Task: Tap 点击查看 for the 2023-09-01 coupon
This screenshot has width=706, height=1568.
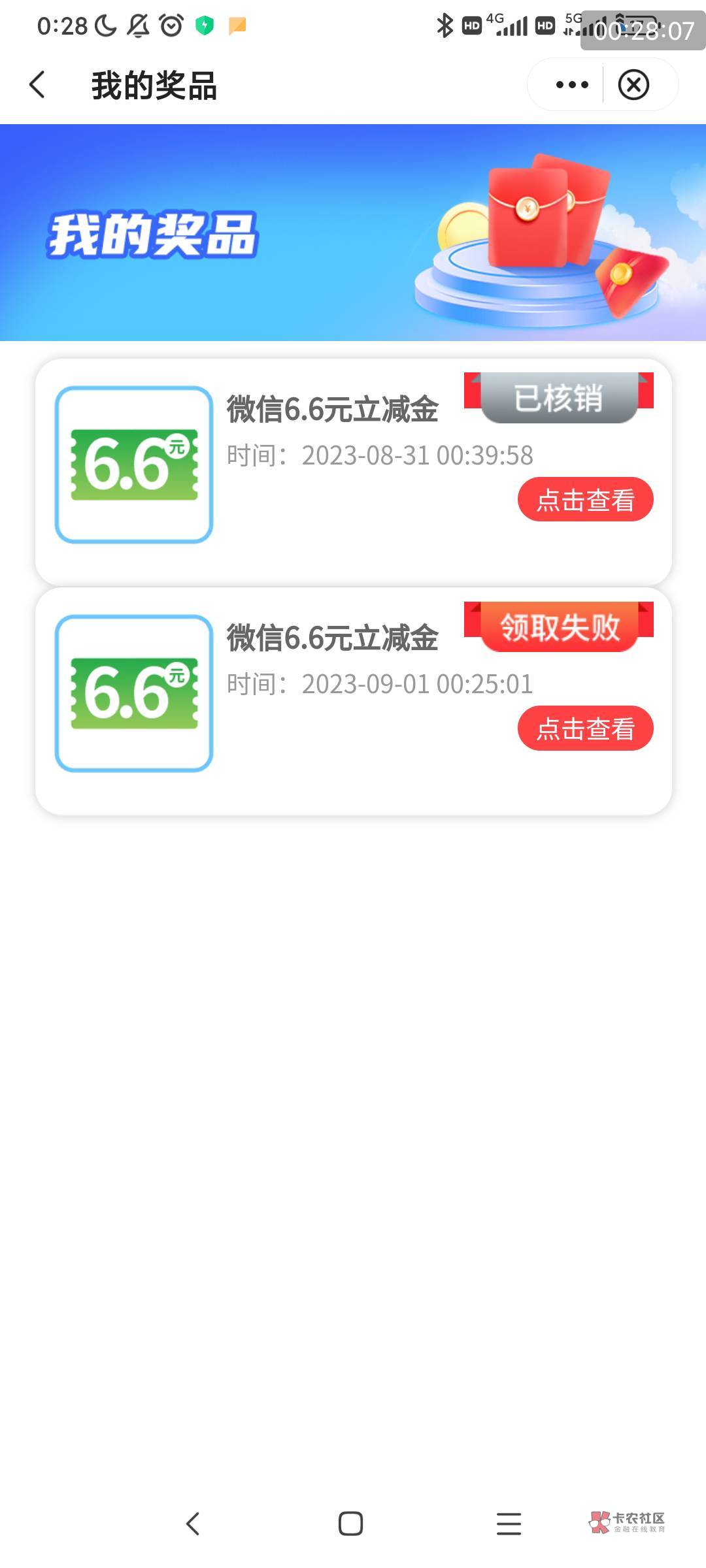Action: pos(585,728)
